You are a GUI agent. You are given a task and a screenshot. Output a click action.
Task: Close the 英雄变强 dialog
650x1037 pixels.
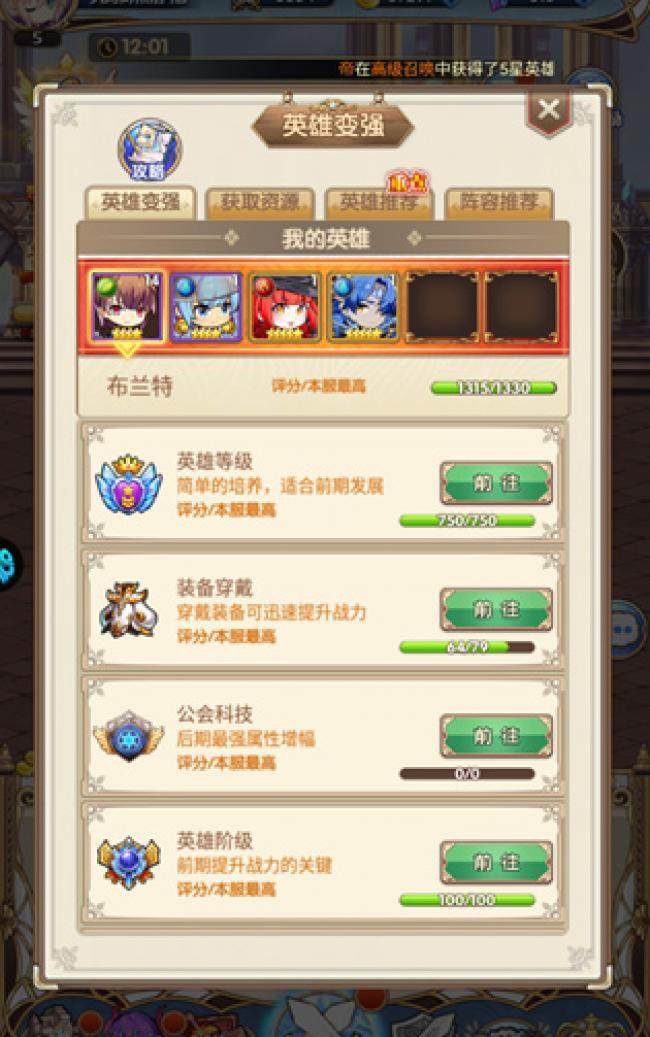548,111
